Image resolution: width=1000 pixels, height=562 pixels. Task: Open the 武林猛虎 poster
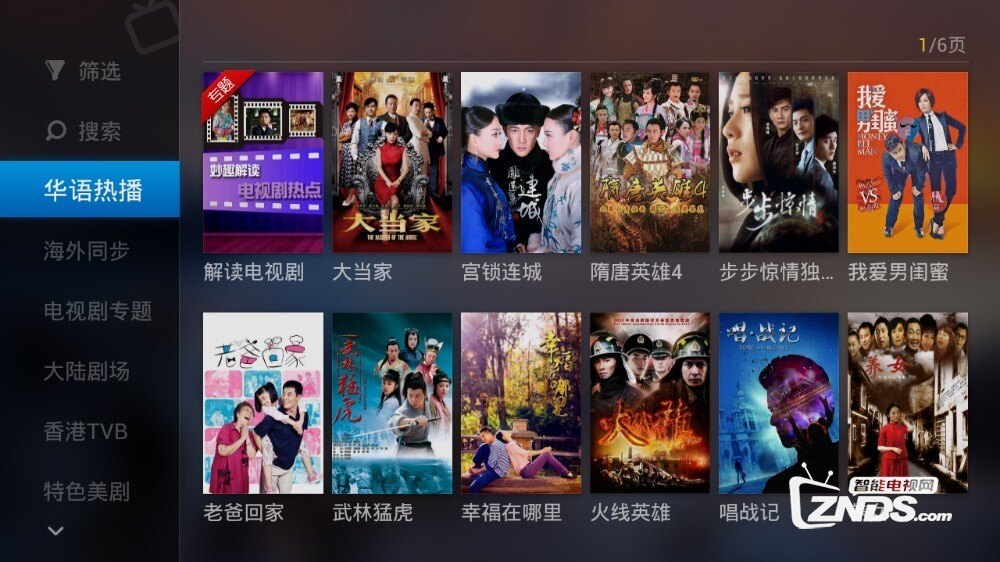pyautogui.click(x=392, y=403)
